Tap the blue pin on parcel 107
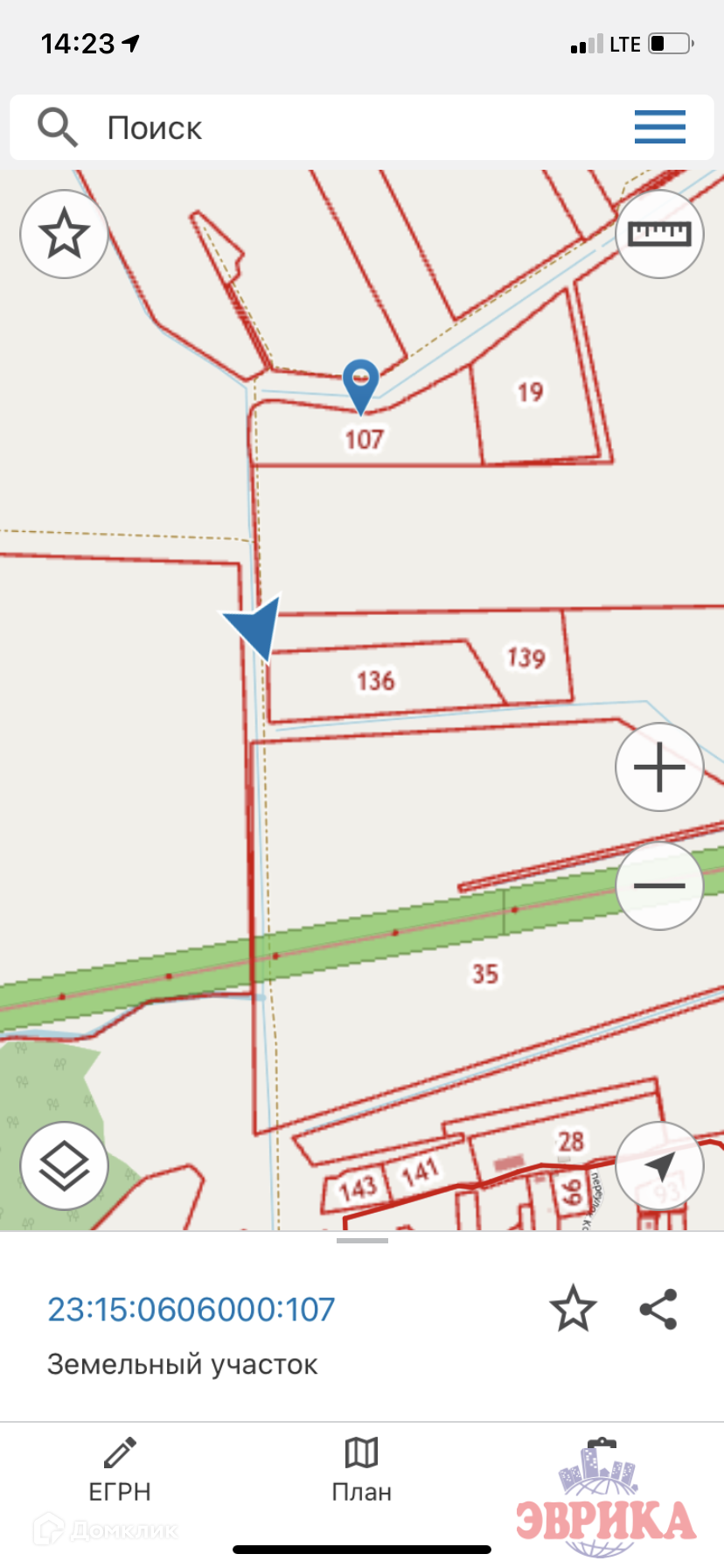 [360, 382]
